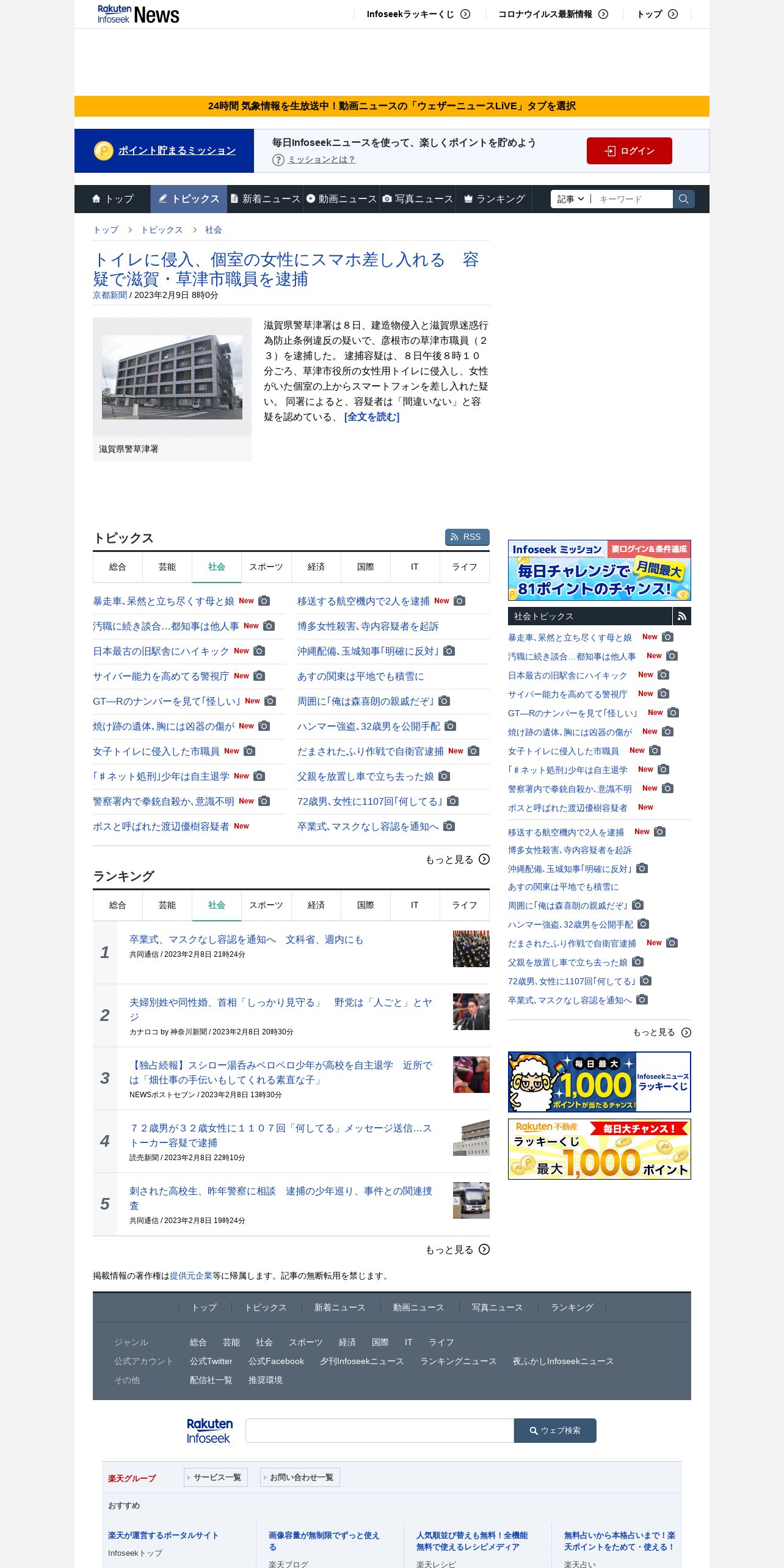Image resolution: width=784 pixels, height=1568 pixels.
Task: Open topic 暴走車、呆然と立ち尽くす母と娘
Action: point(164,601)
